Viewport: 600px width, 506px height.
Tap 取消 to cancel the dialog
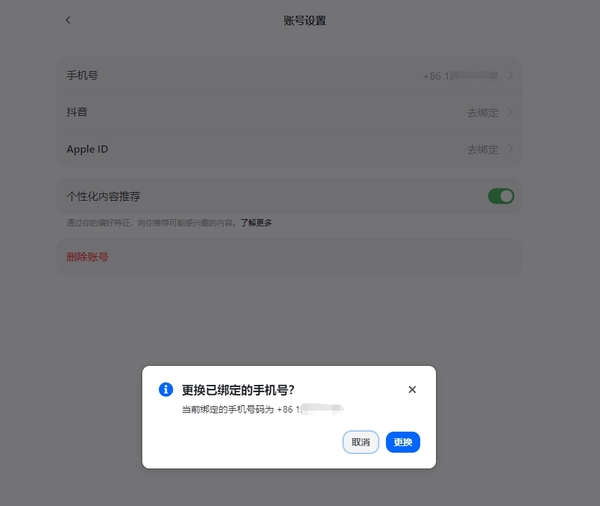click(360, 442)
